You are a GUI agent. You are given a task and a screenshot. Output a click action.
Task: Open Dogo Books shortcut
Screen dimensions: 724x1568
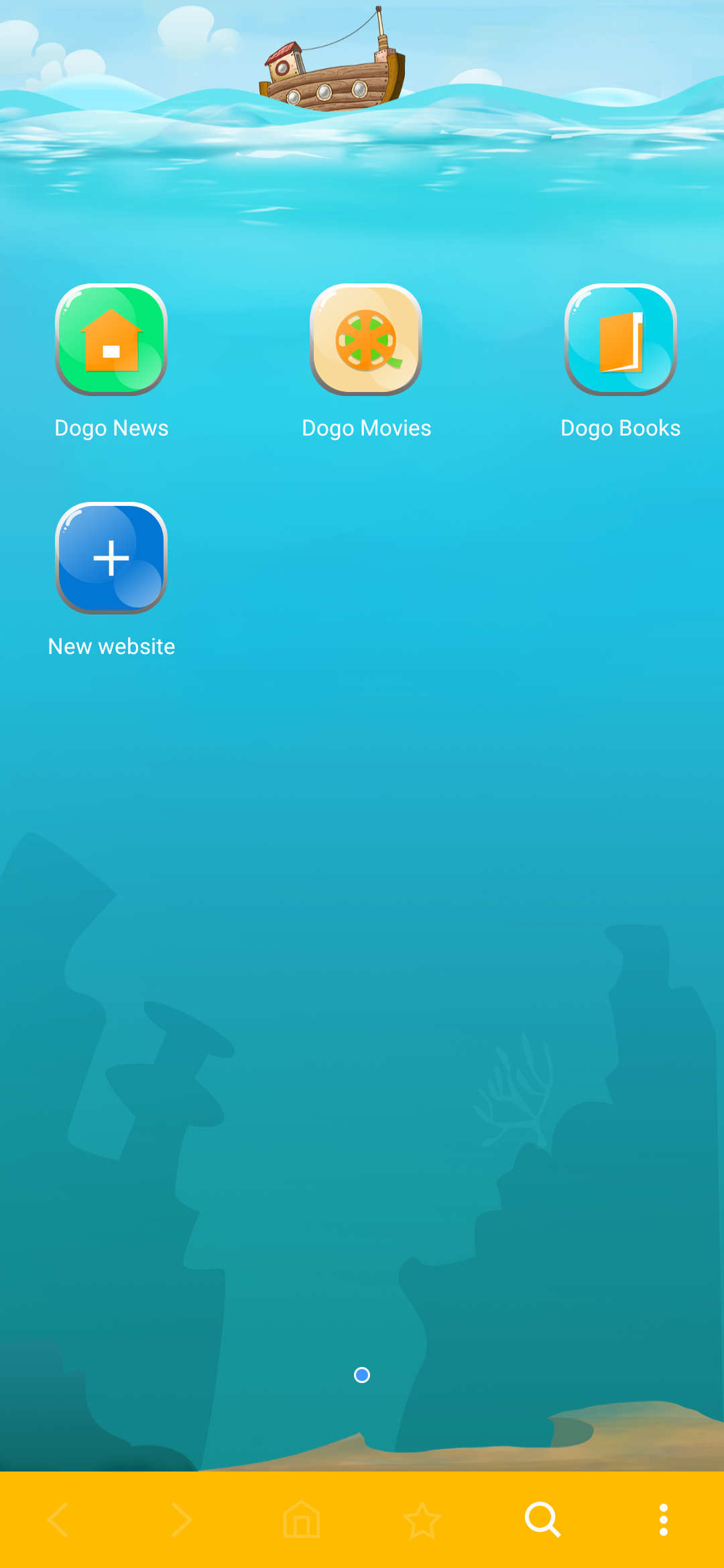621,340
